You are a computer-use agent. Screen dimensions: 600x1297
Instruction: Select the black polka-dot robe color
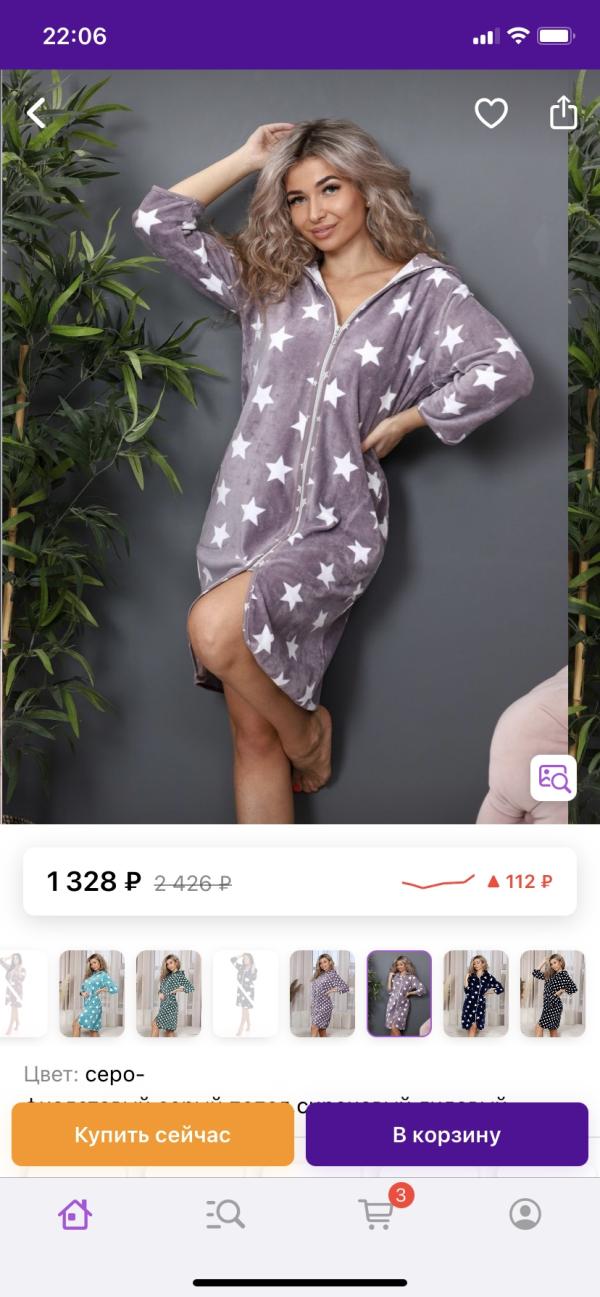(552, 993)
